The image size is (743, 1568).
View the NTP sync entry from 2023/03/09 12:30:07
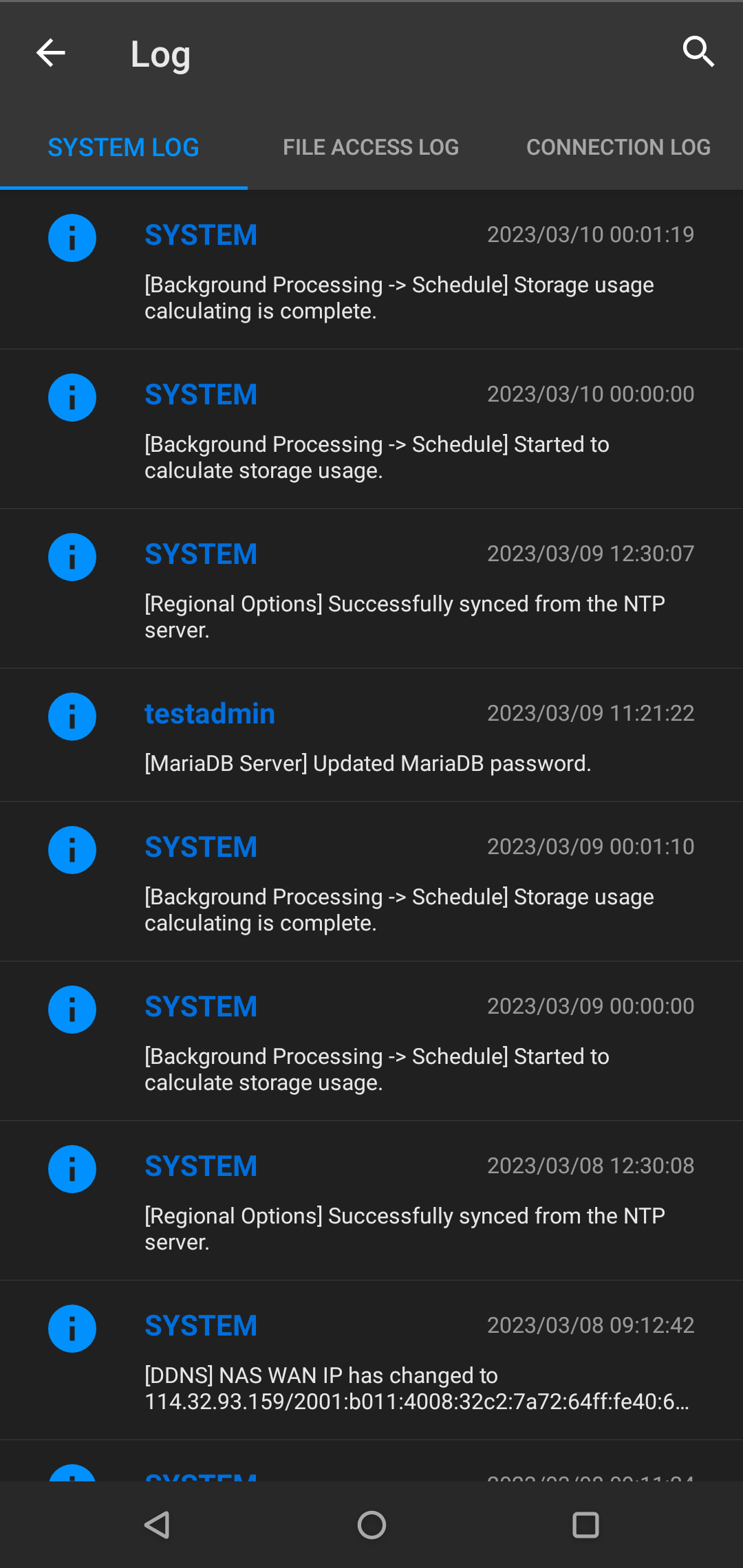pyautogui.click(x=371, y=589)
